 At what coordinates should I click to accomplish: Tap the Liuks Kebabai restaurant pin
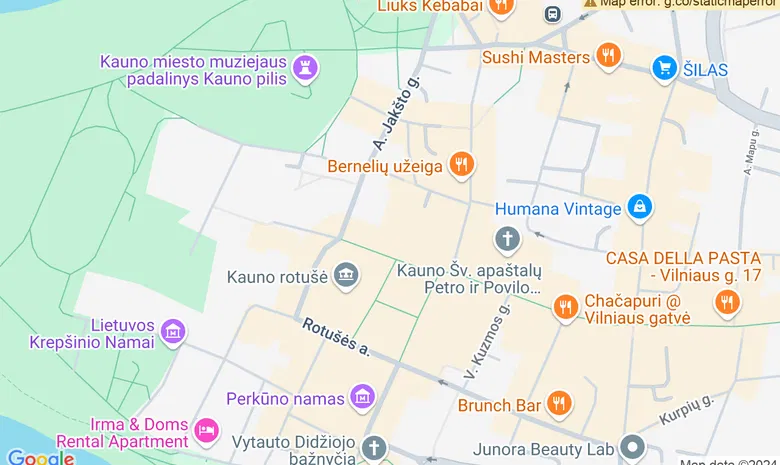click(x=502, y=8)
